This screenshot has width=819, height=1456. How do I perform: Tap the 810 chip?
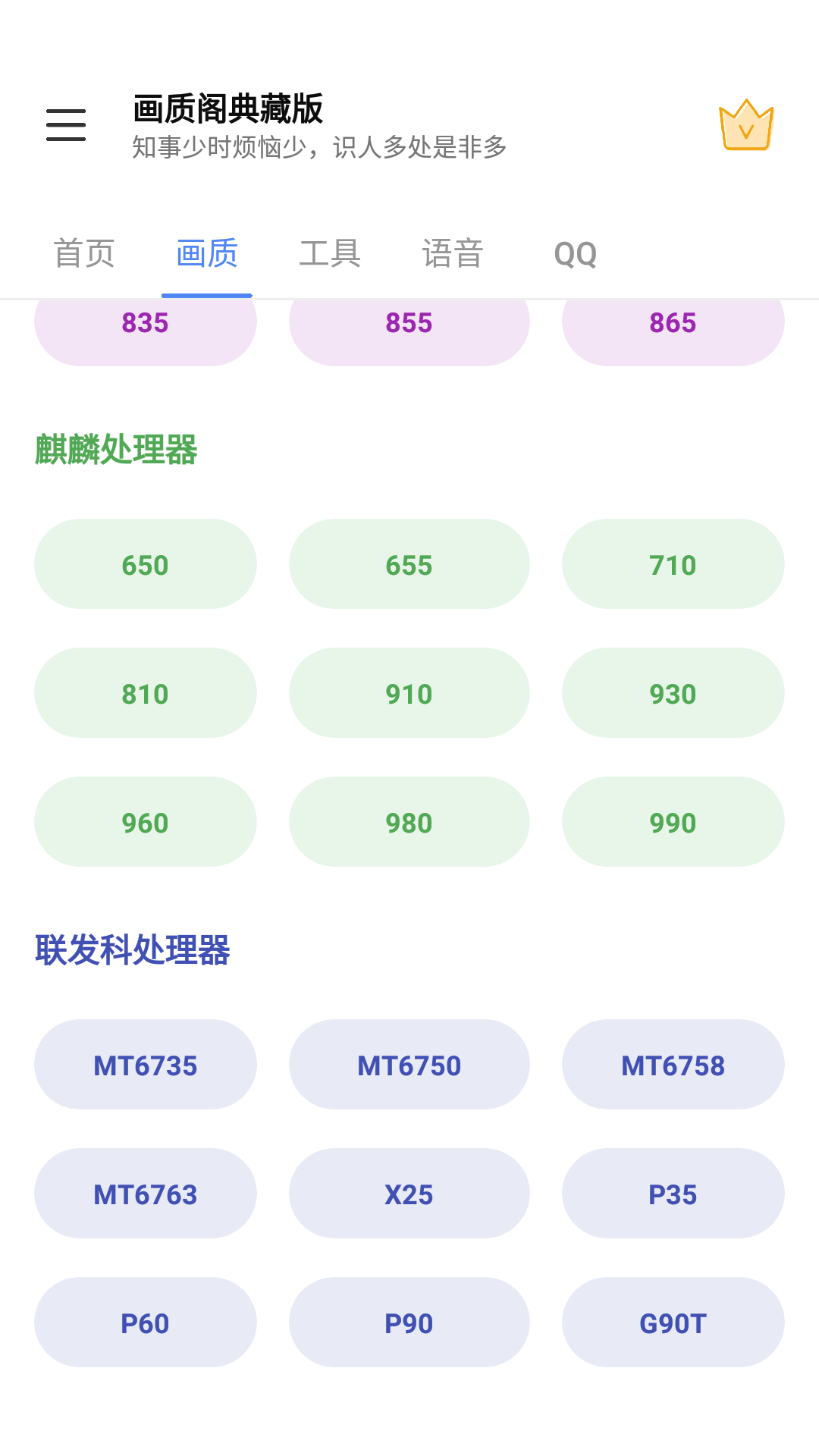click(145, 693)
